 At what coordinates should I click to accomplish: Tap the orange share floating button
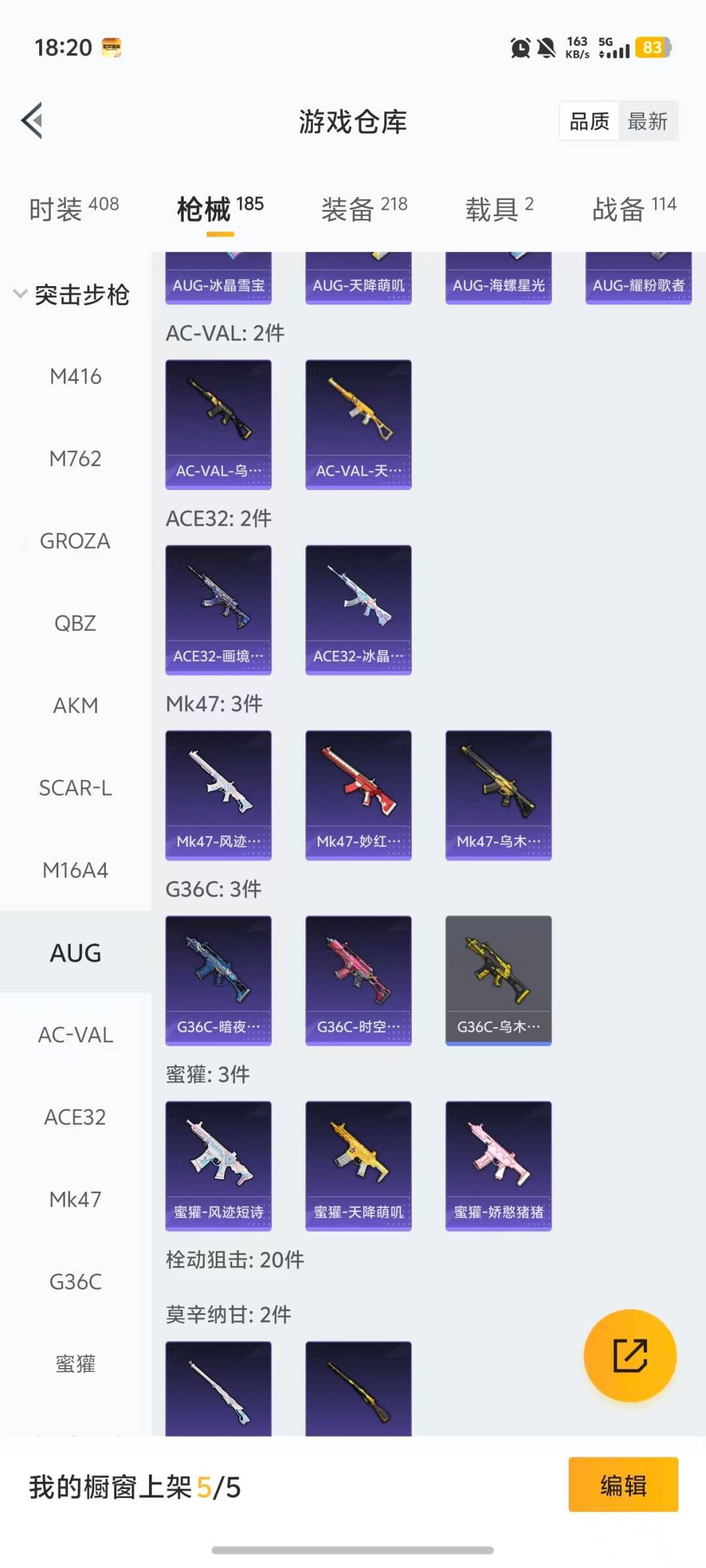[x=630, y=1356]
